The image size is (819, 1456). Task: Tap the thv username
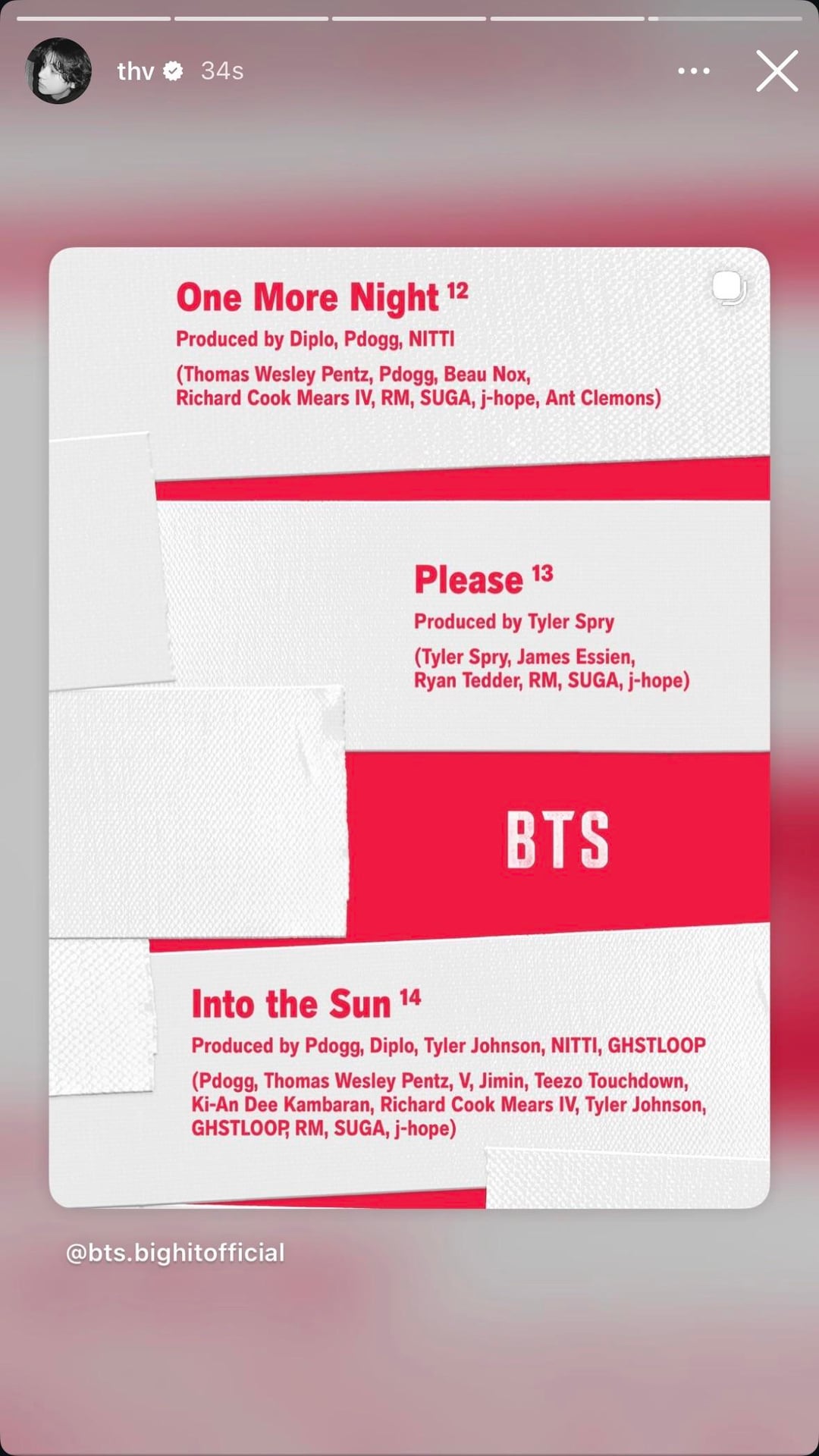tap(136, 71)
